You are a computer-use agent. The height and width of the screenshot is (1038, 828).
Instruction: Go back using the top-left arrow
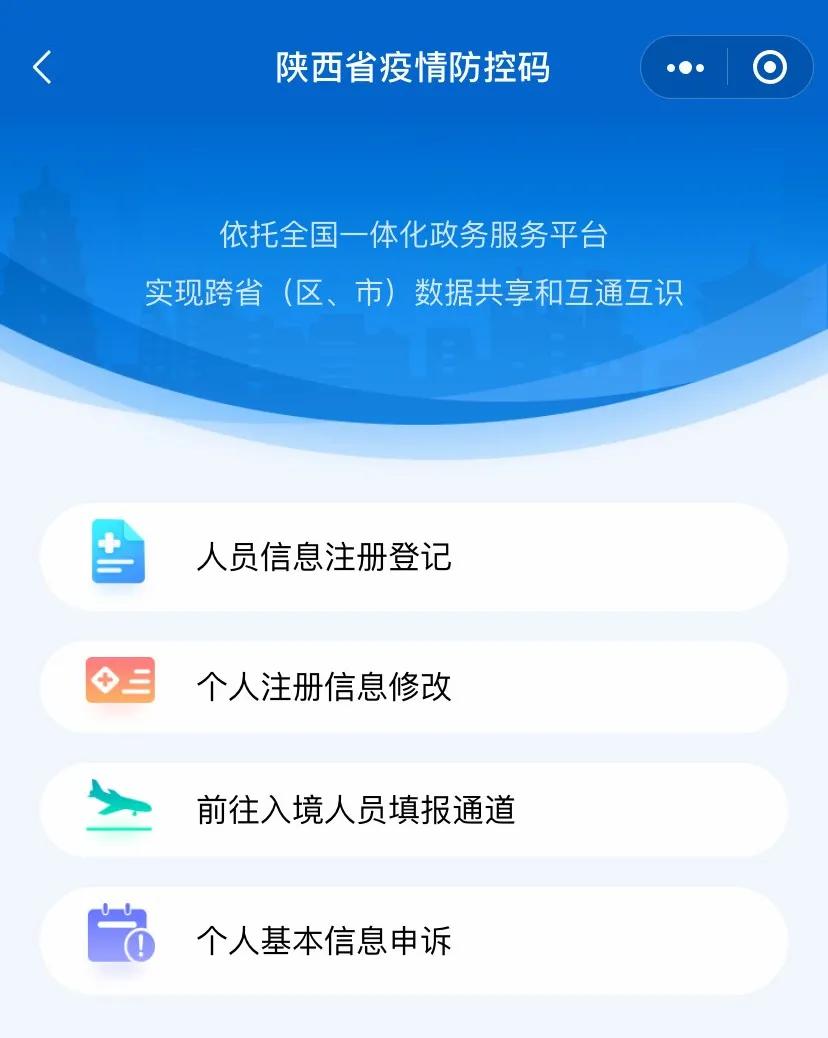42,68
